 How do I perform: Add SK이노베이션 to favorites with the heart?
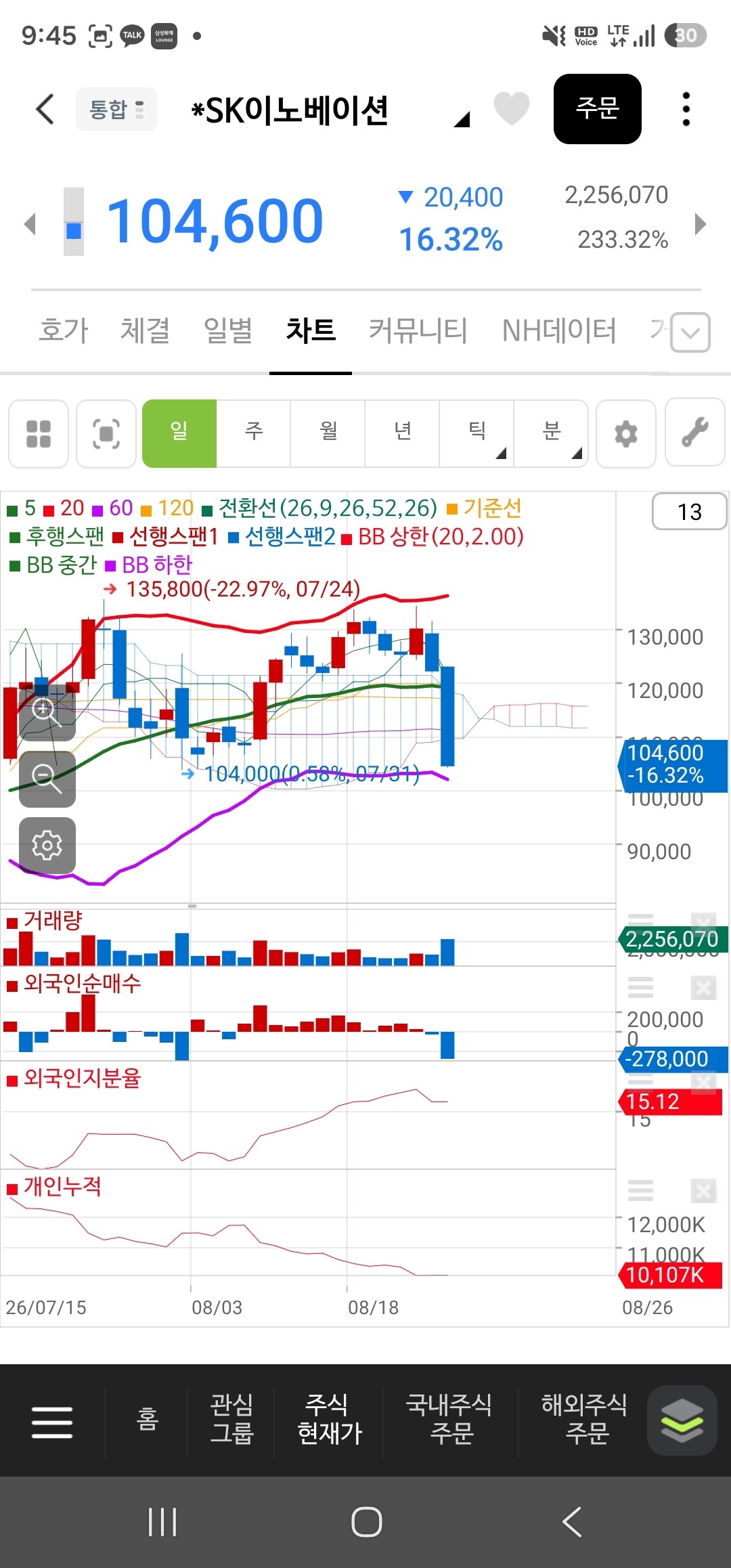pos(511,108)
